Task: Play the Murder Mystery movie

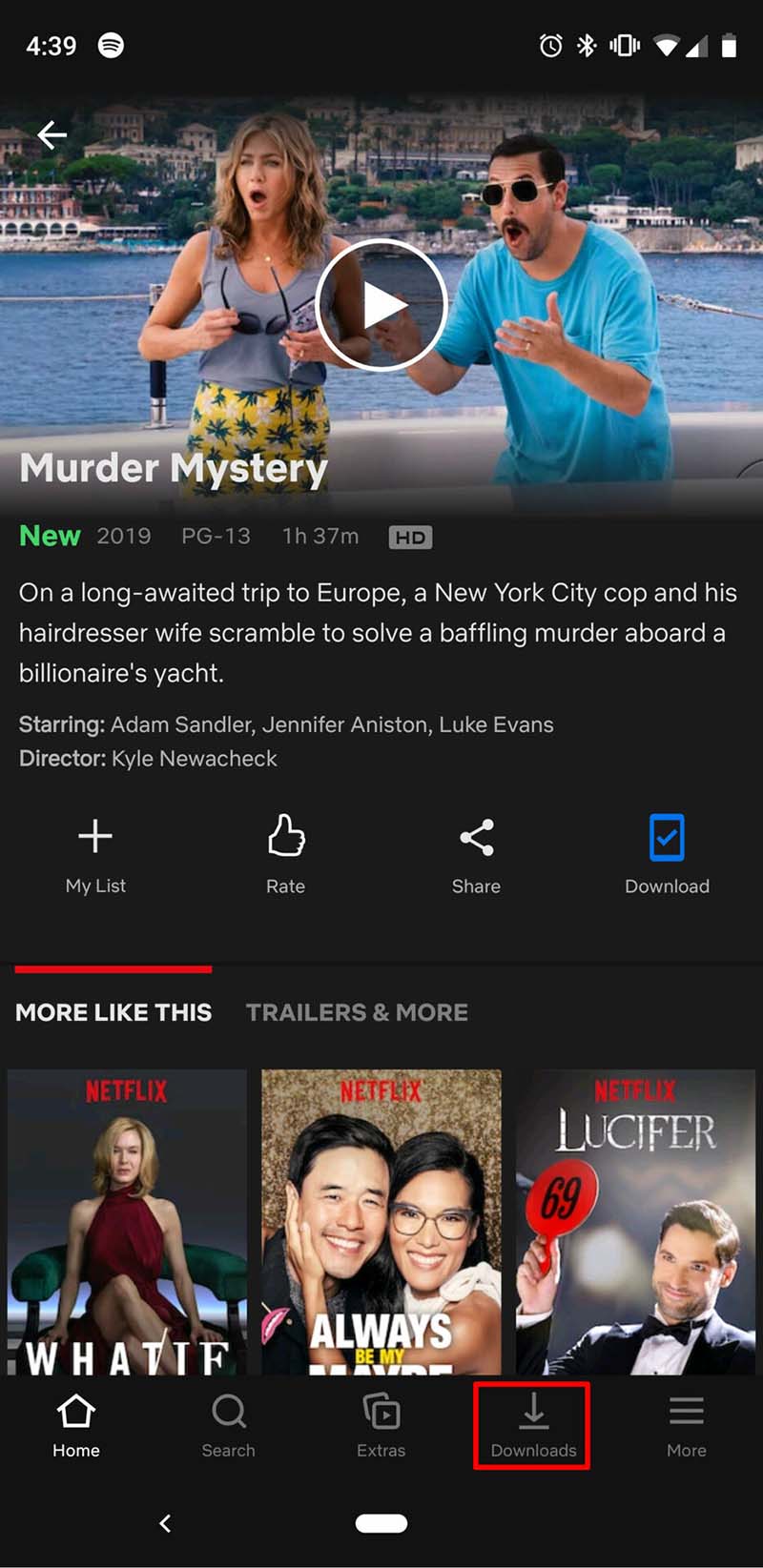Action: [x=381, y=305]
